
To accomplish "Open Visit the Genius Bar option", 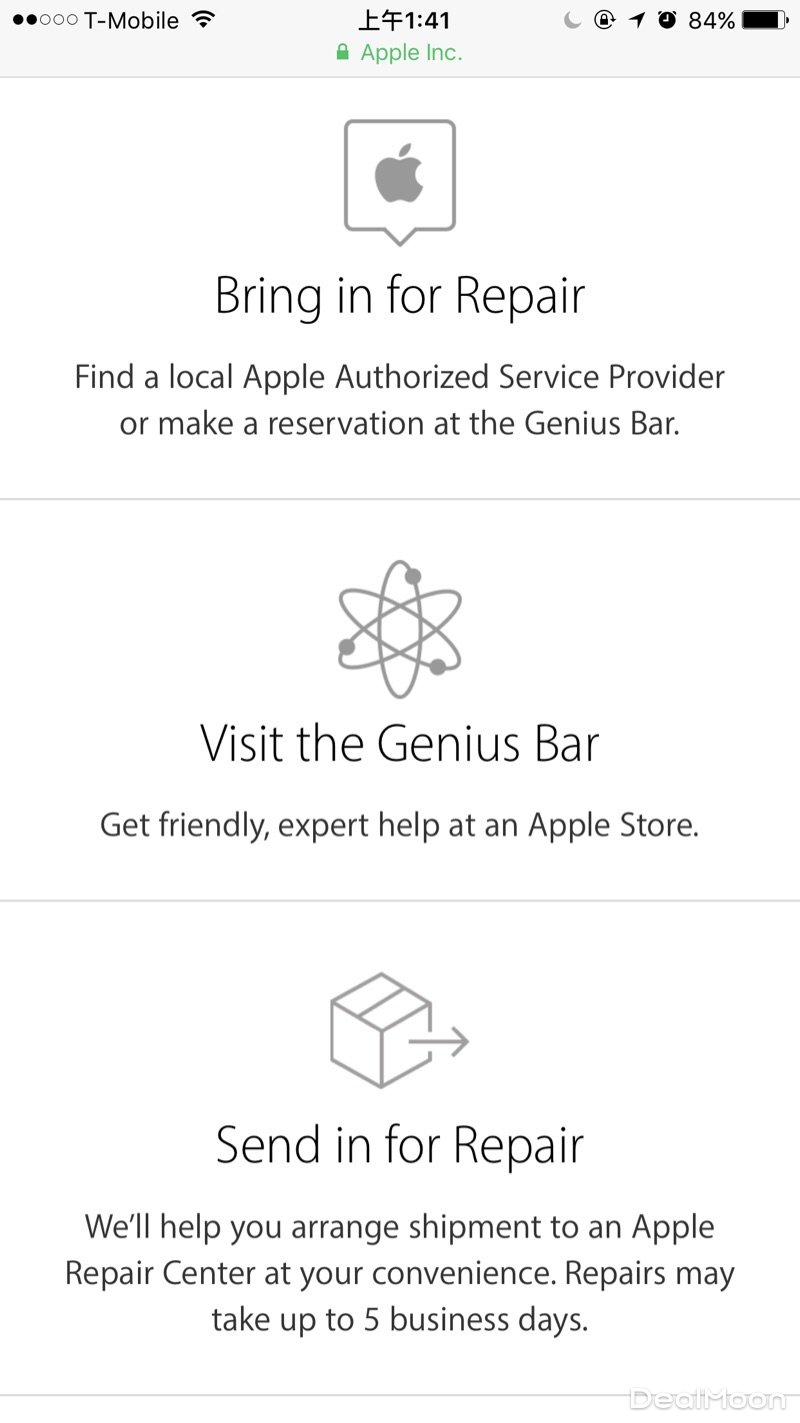I will pos(400,743).
